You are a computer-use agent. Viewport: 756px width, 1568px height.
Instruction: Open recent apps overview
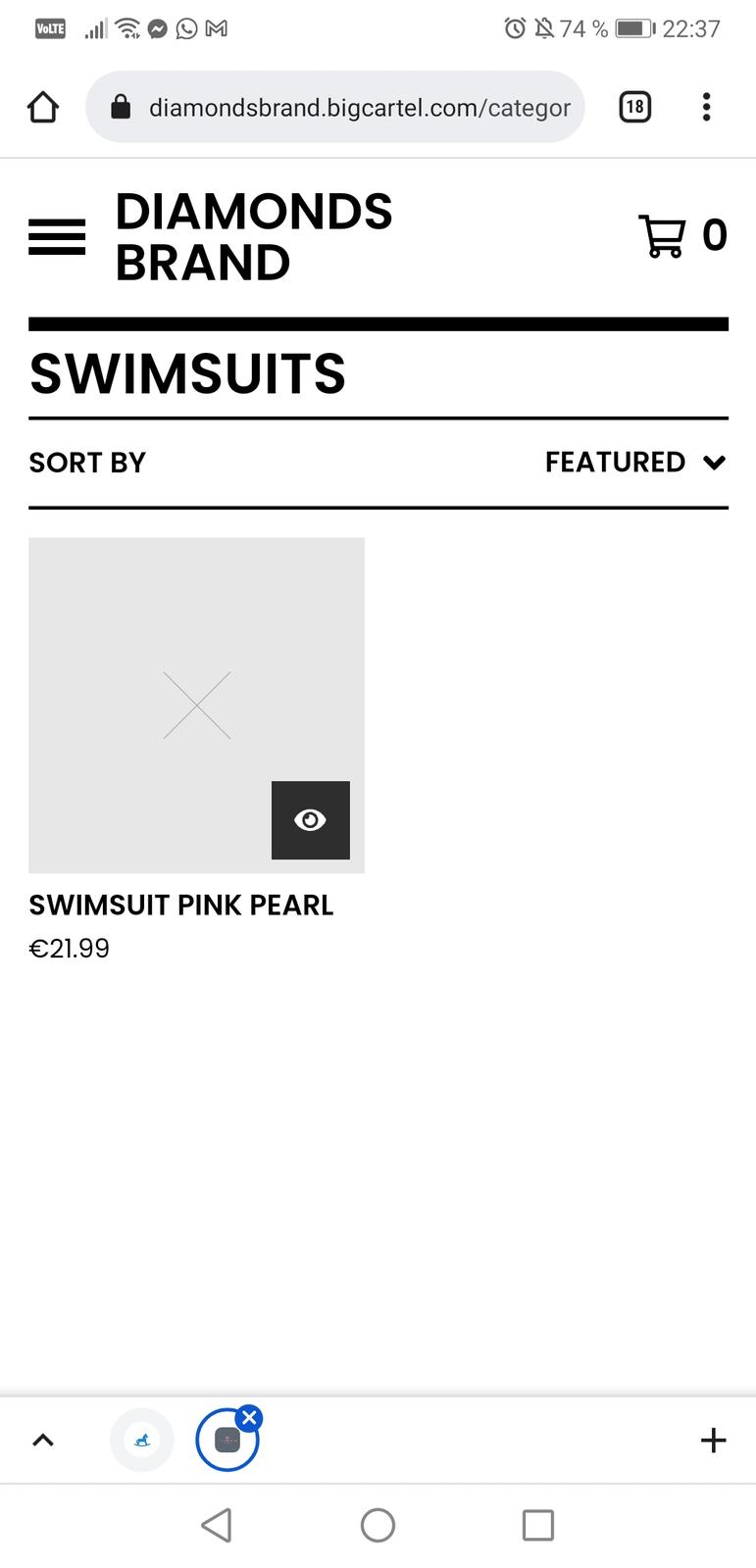click(x=537, y=1525)
